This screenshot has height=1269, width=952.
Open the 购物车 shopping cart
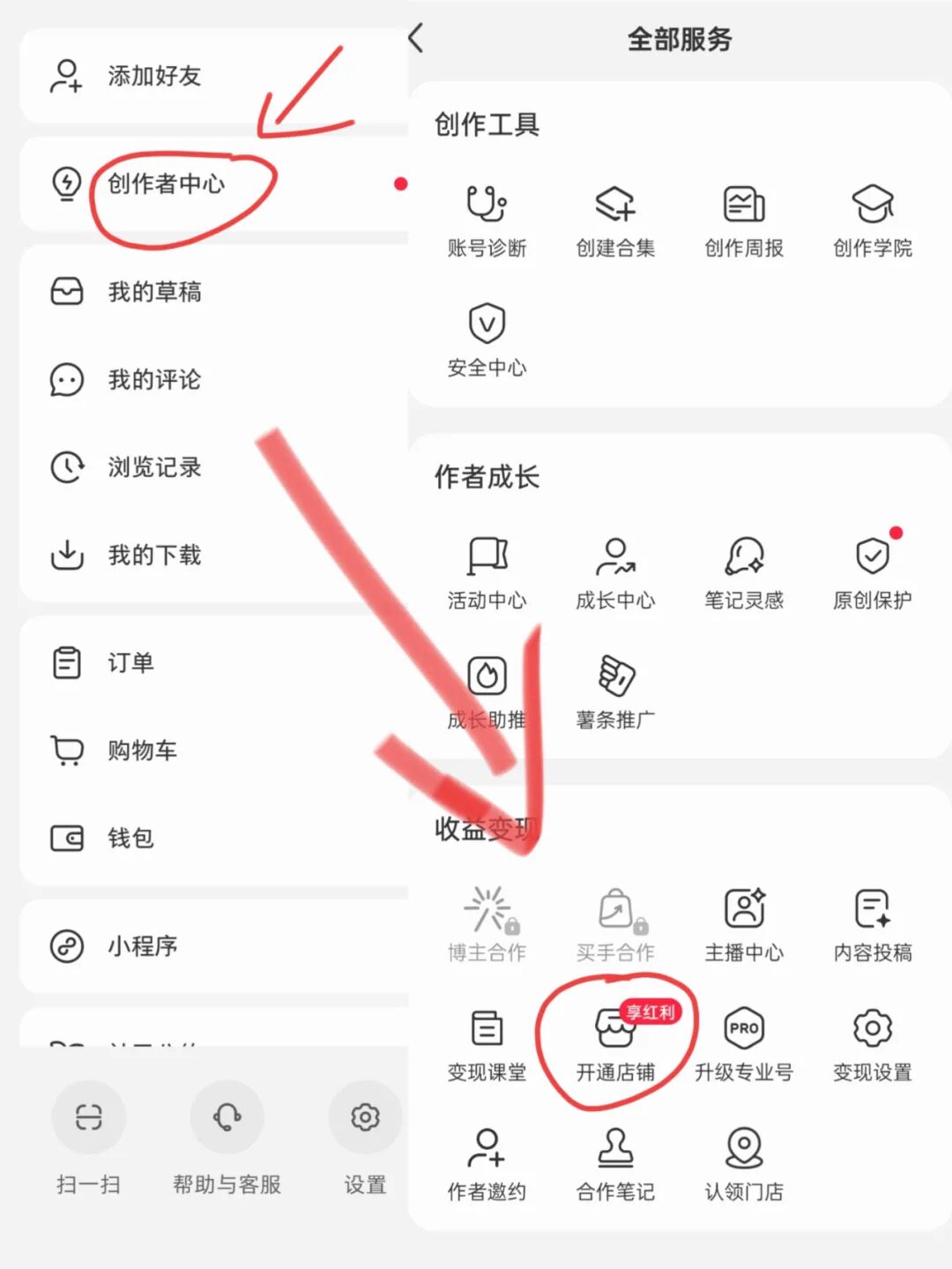coord(141,750)
